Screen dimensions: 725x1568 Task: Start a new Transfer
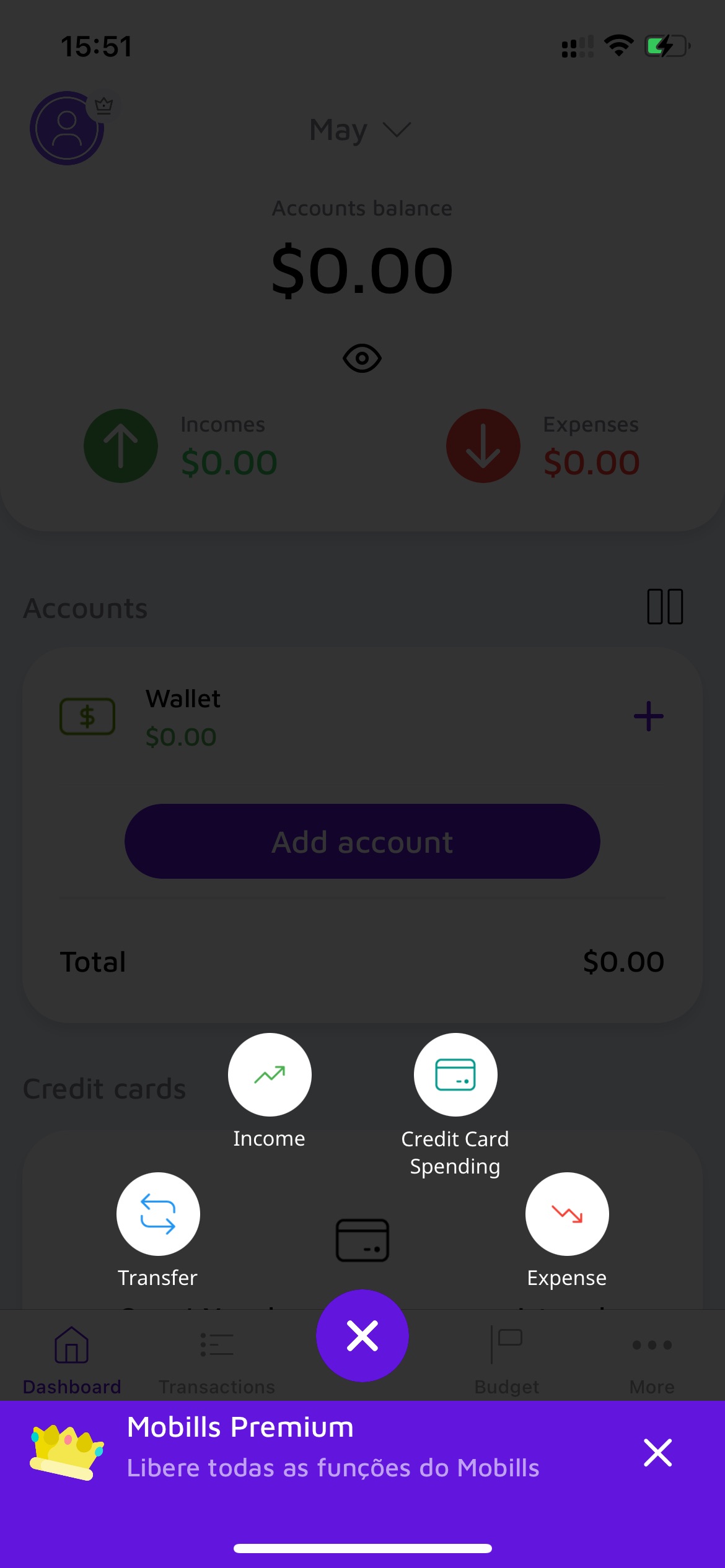(x=158, y=1214)
